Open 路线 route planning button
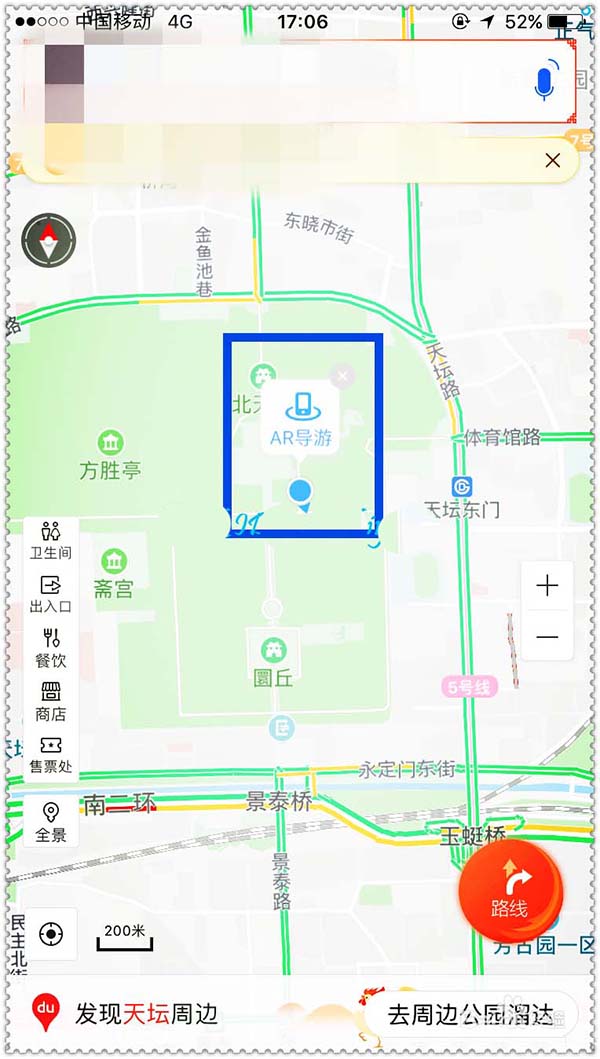Screen dimensions: 600x1059 point(509,893)
